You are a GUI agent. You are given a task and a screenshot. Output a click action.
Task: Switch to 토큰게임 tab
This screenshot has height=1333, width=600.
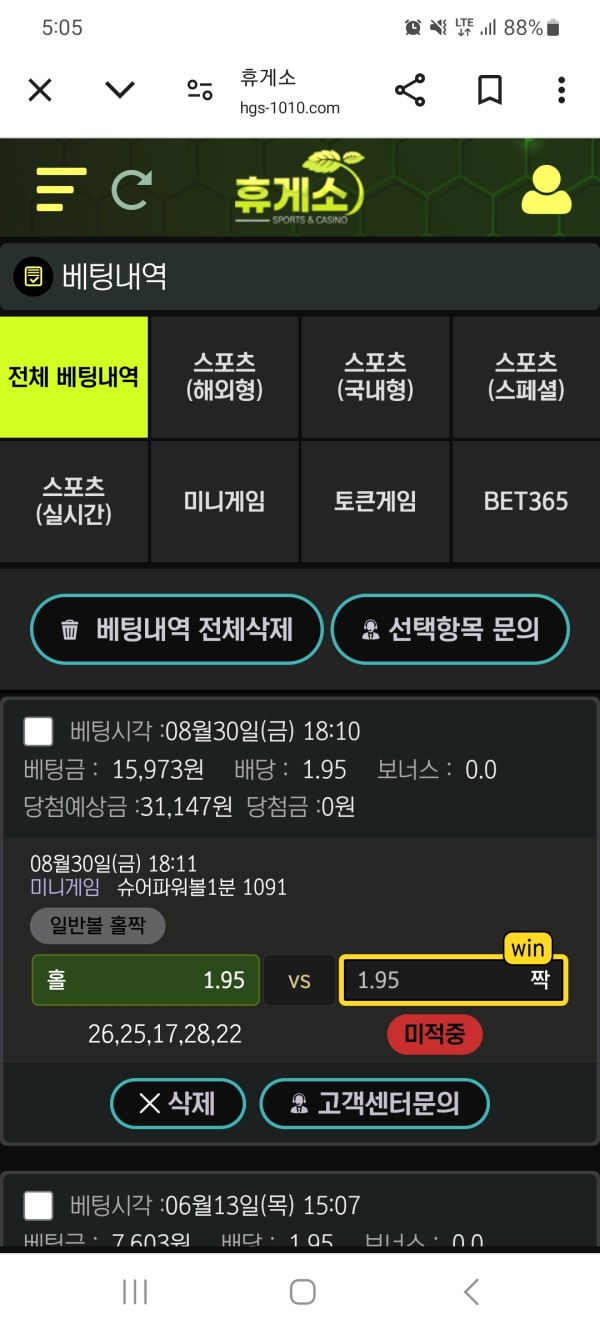coord(376,501)
